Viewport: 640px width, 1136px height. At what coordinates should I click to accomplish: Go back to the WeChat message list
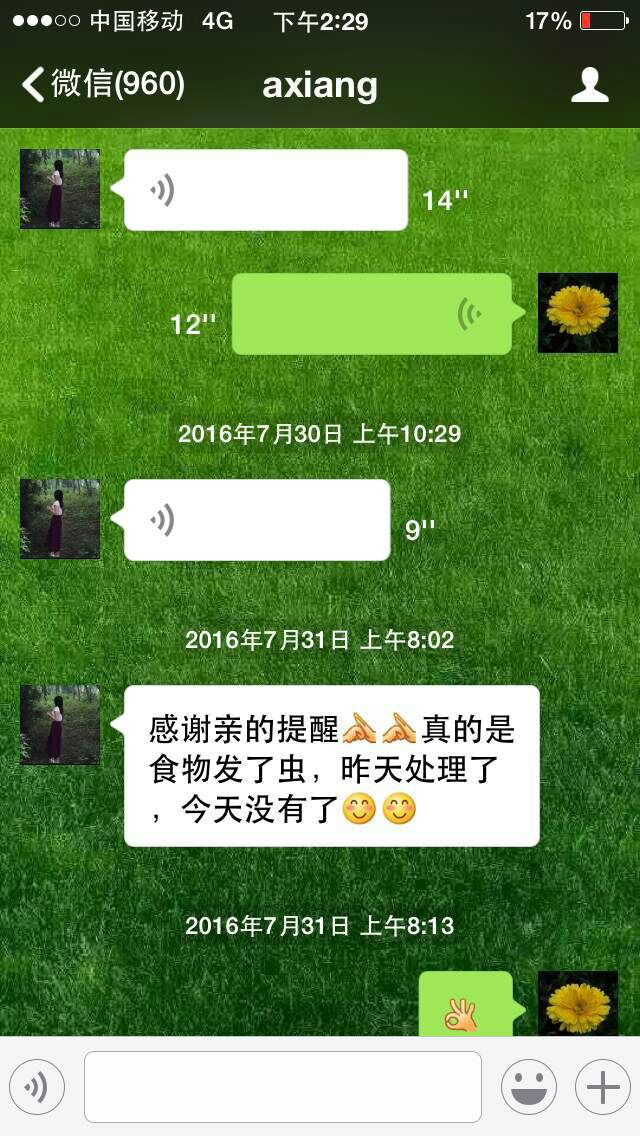100,85
